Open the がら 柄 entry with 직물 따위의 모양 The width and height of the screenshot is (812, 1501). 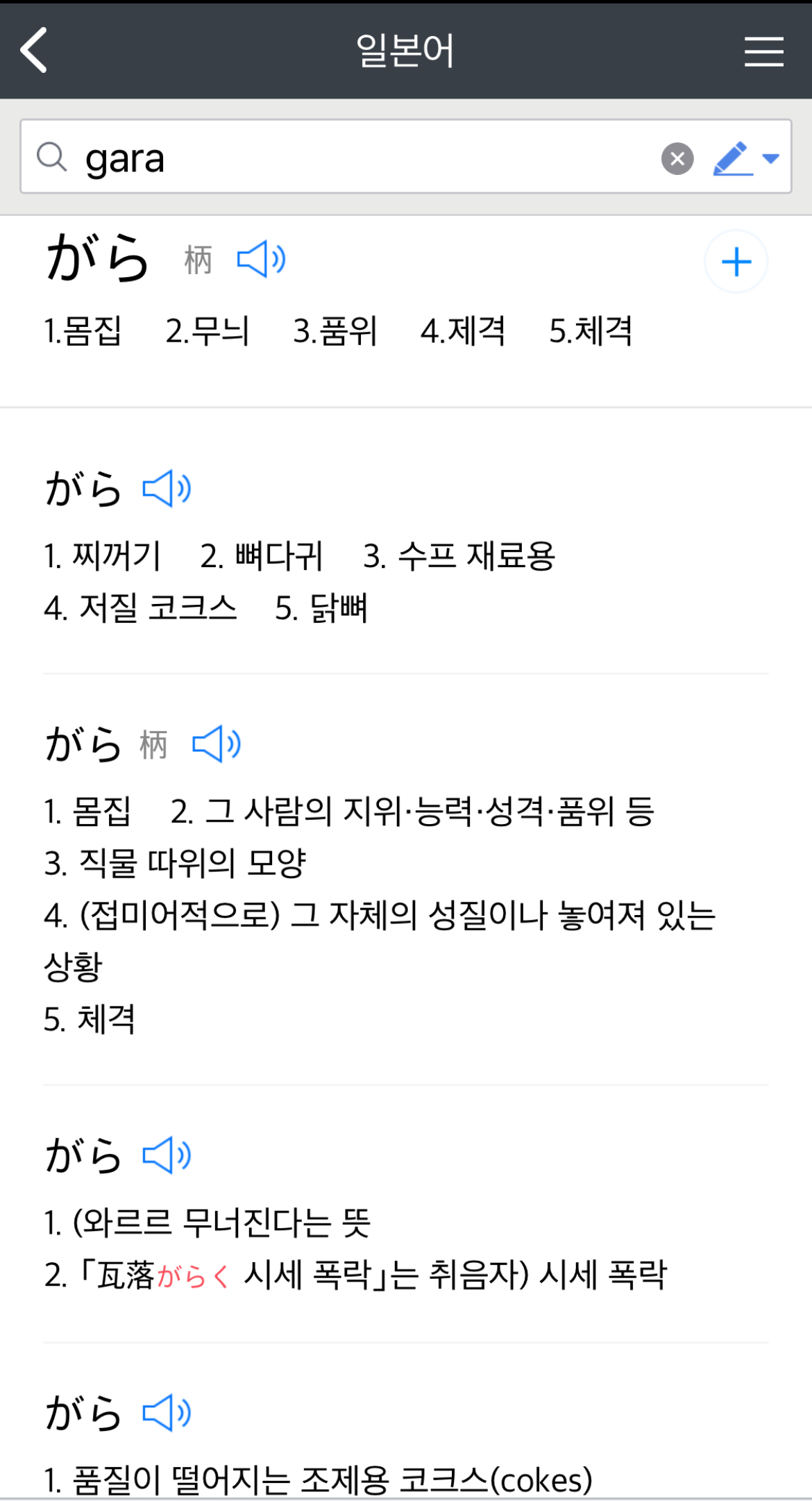point(405,879)
